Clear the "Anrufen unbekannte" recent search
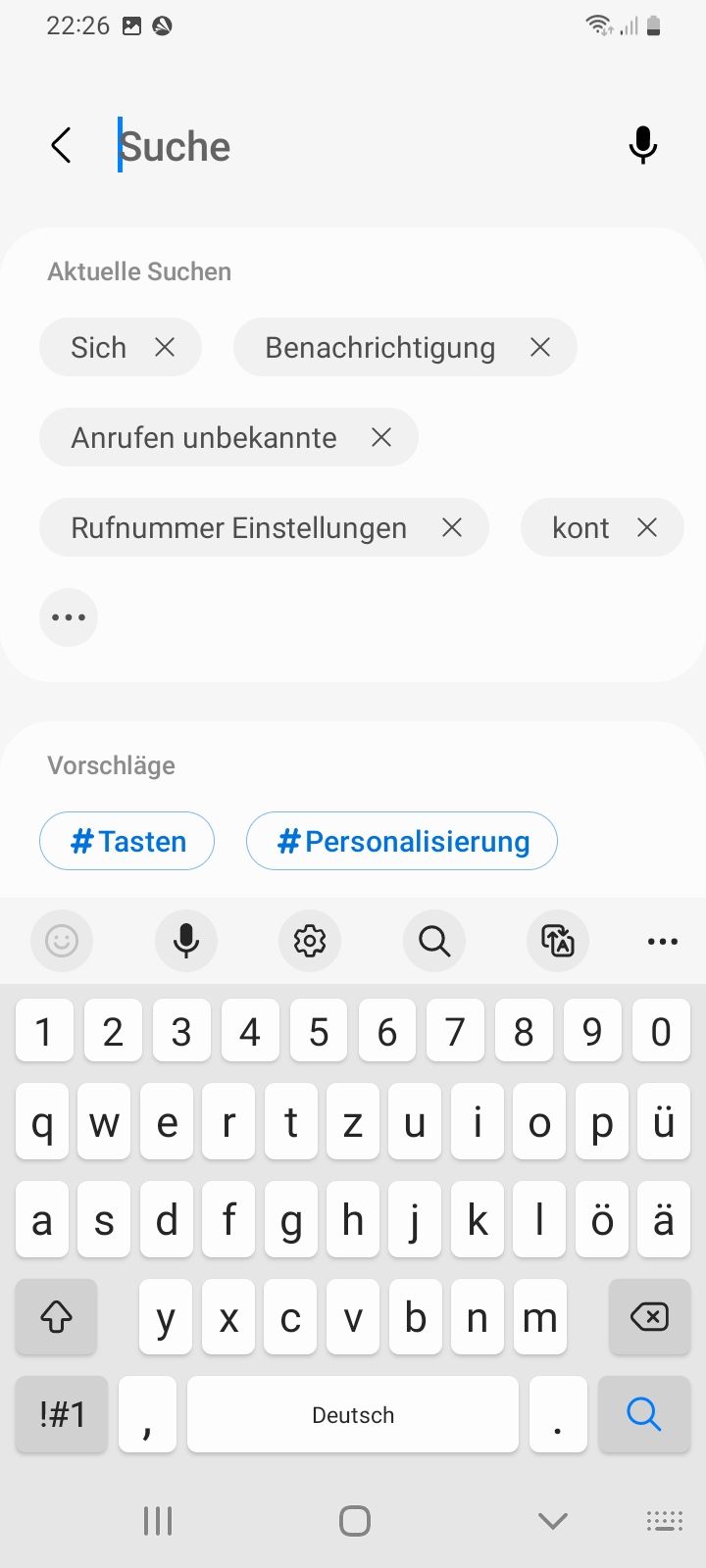 click(x=381, y=437)
